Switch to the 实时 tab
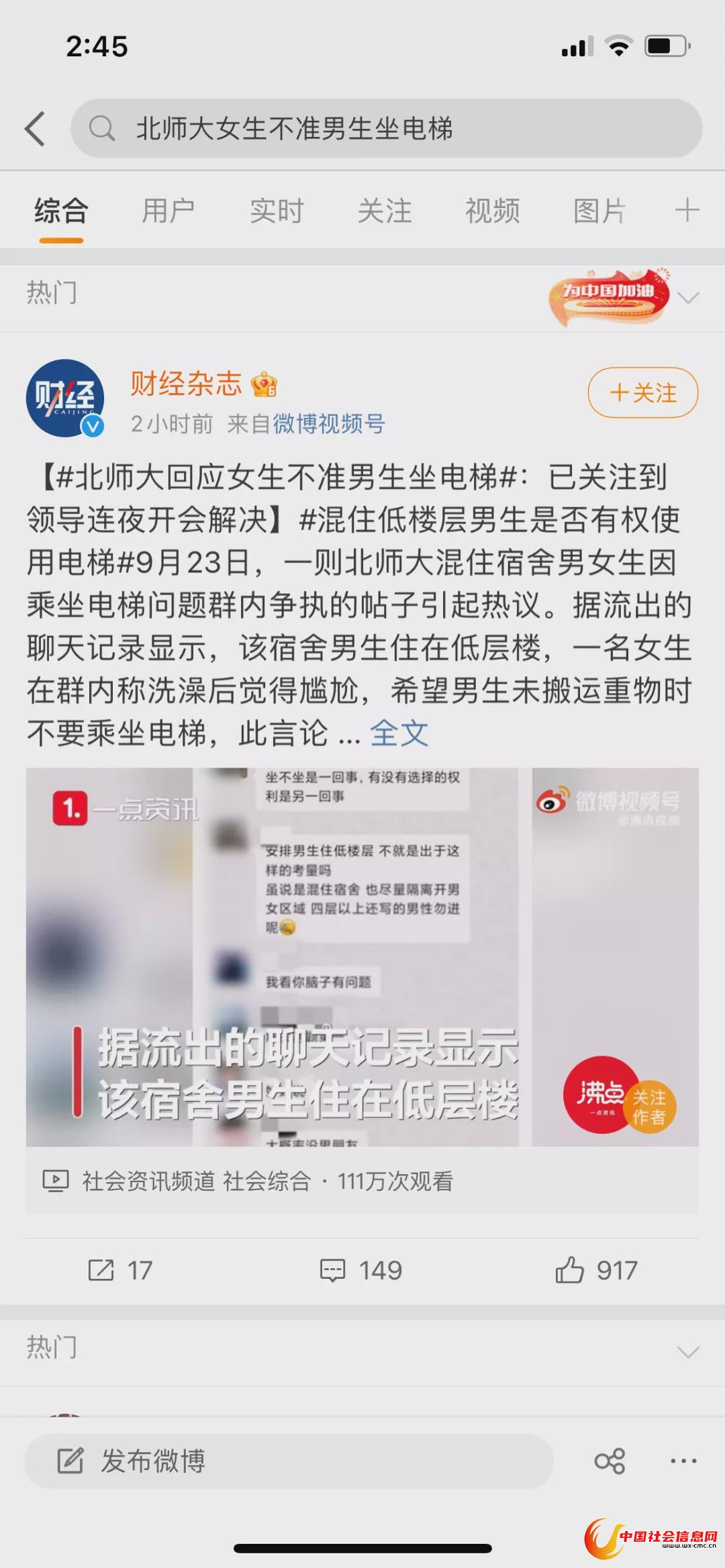 (x=277, y=211)
